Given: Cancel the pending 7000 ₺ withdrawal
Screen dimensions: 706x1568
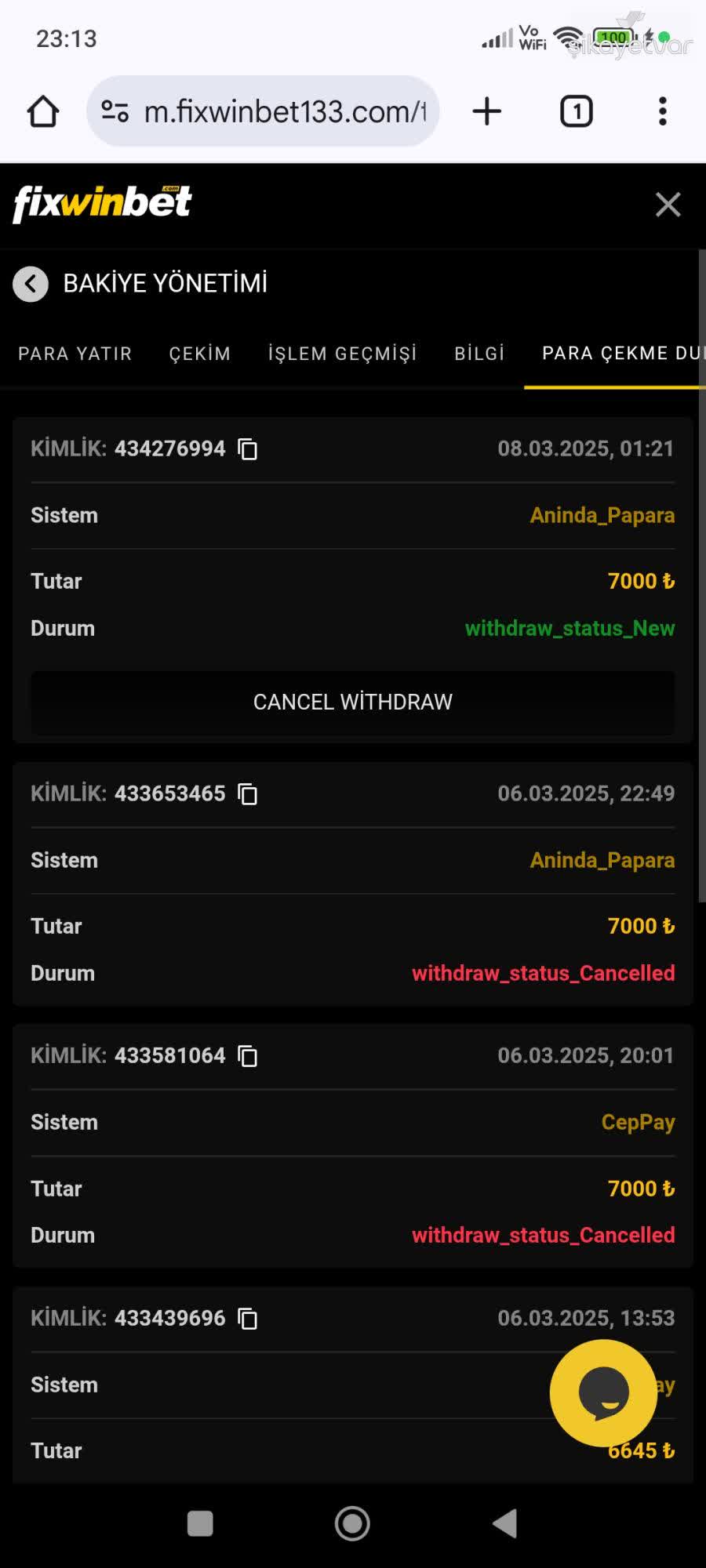Looking at the screenshot, I should coord(352,702).
